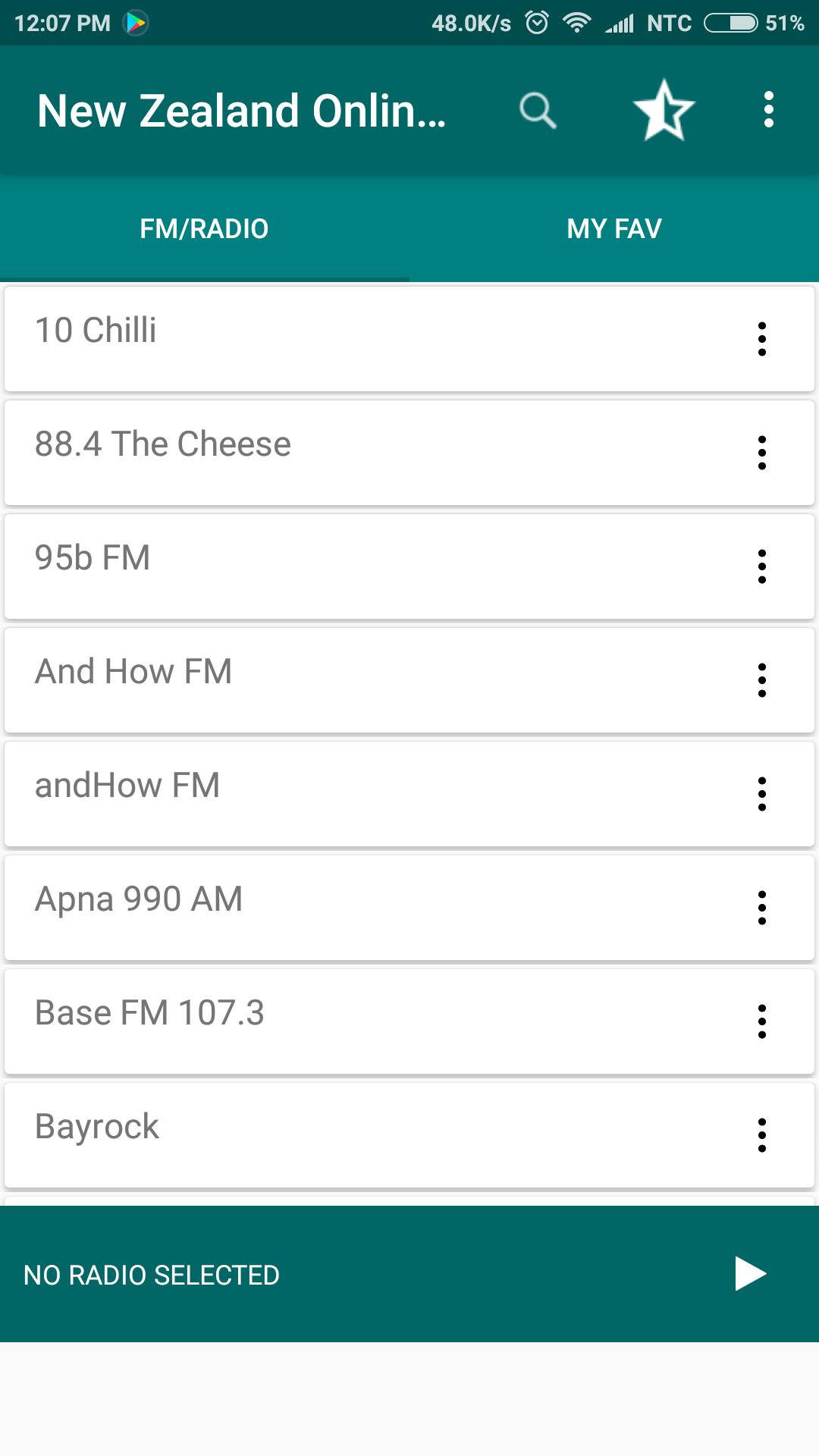Screen dimensions: 819x1456
Task: Tap the play button in the bottom player
Action: (x=750, y=1273)
